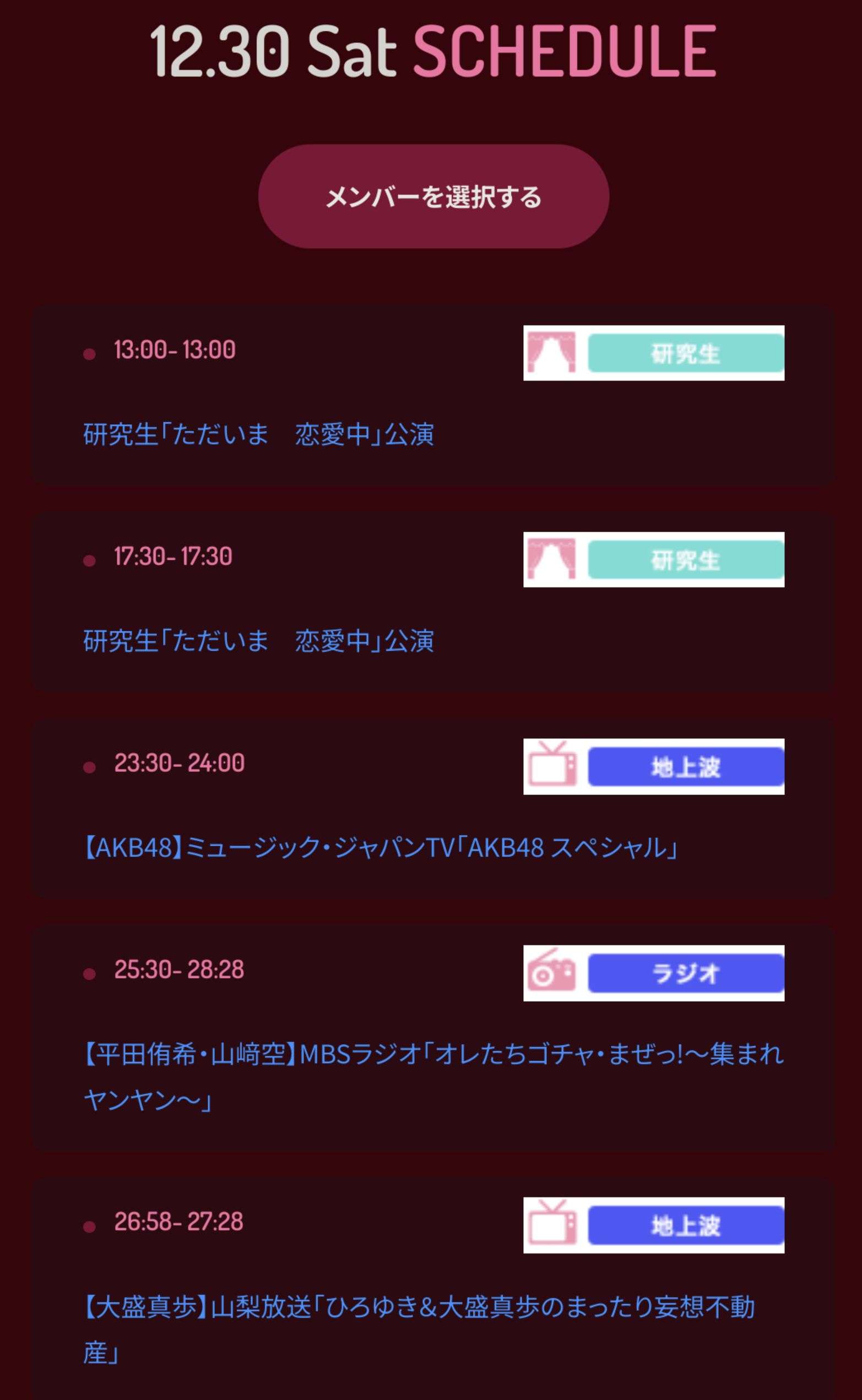Open the 17:30 研究生「ただいま 恋愛中」公演 entry
The width and height of the screenshot is (862, 1400).
pos(258,641)
